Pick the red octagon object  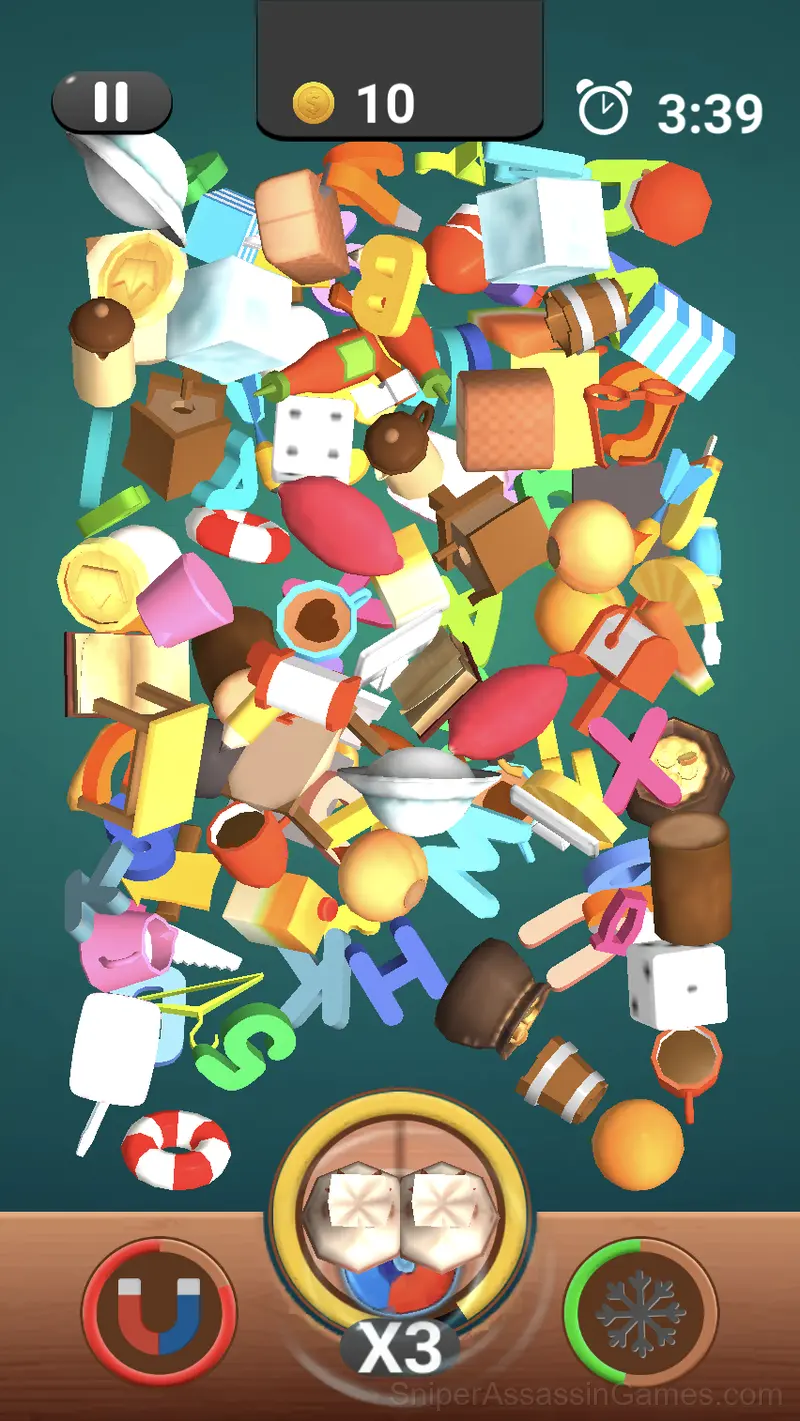pos(671,204)
